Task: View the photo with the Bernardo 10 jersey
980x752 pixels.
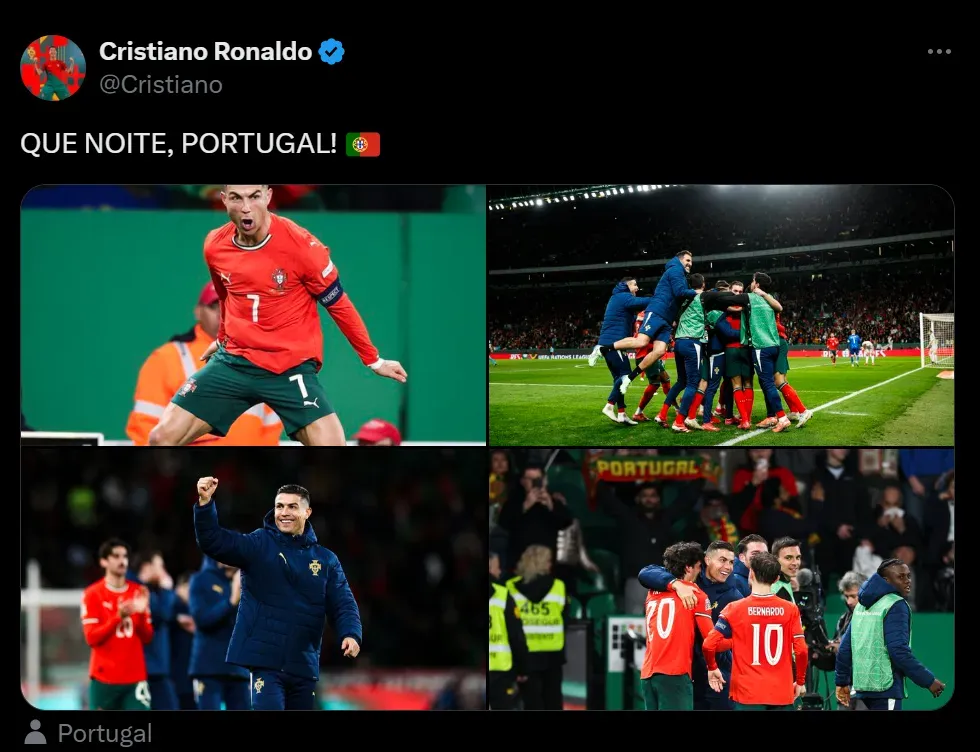Action: click(x=721, y=579)
